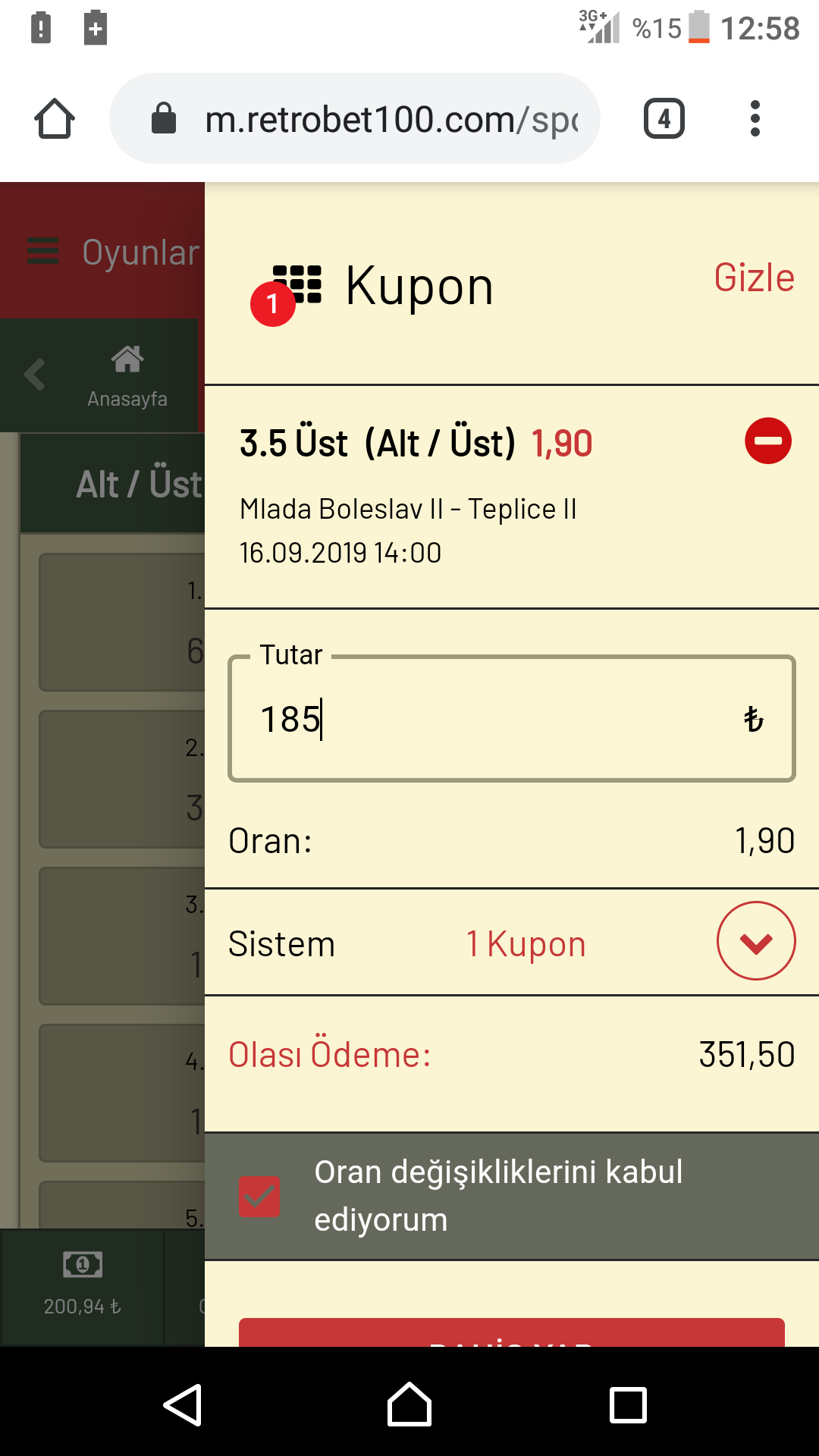
Task: Open the browser tab switcher
Action: (x=664, y=119)
